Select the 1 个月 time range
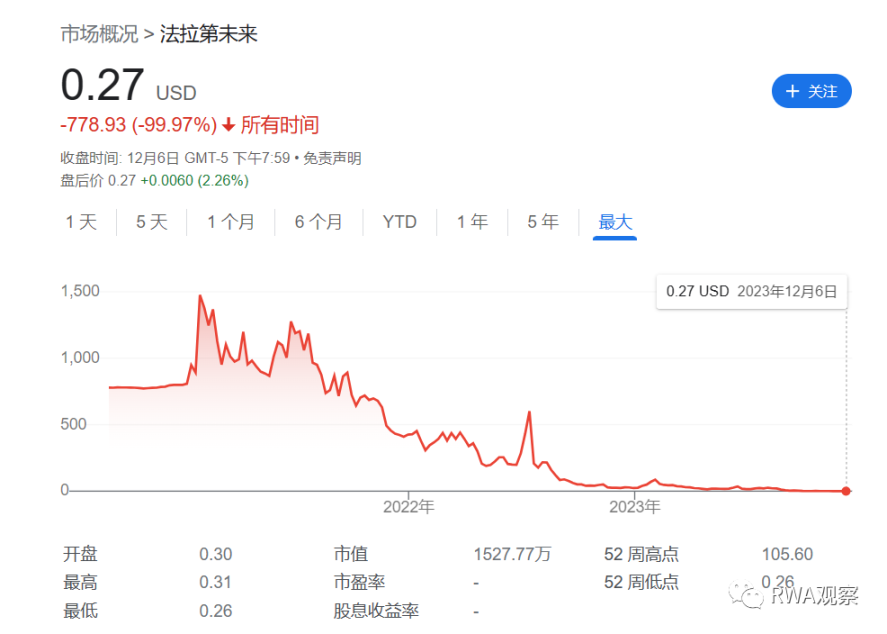Viewport: 887px width, 634px height. click(x=231, y=222)
